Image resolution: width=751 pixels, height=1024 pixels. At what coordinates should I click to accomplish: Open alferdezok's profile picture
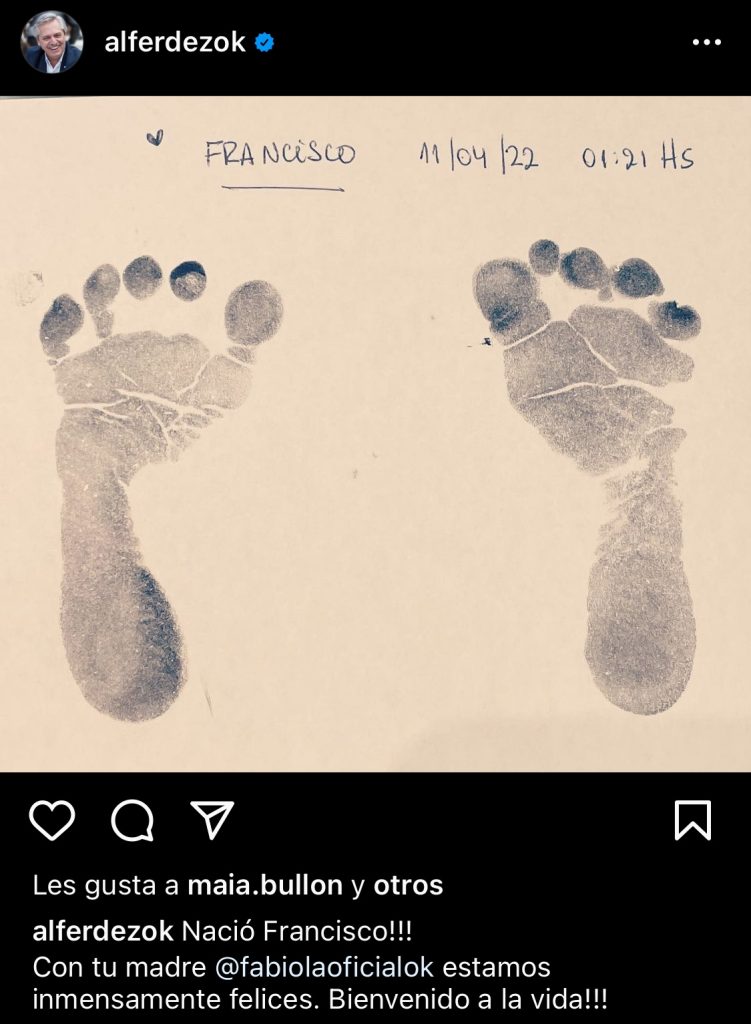coord(52,42)
